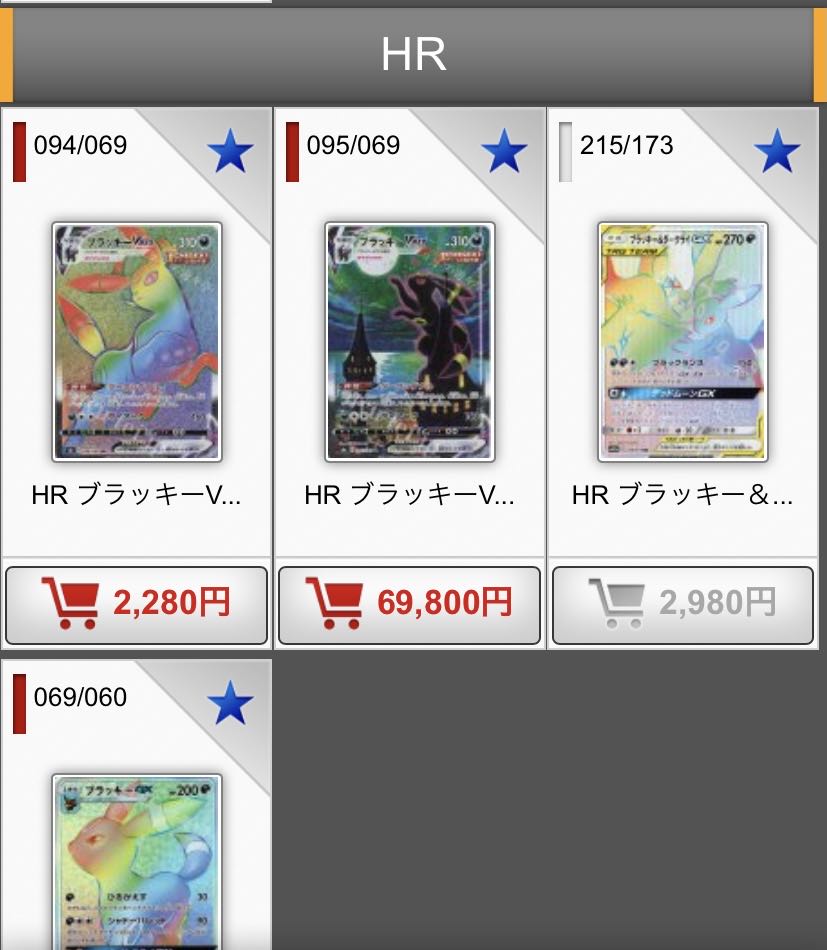Open card 095/069 HR ブラッキーV listing
Viewport: 827px width, 950px height.
click(409, 342)
